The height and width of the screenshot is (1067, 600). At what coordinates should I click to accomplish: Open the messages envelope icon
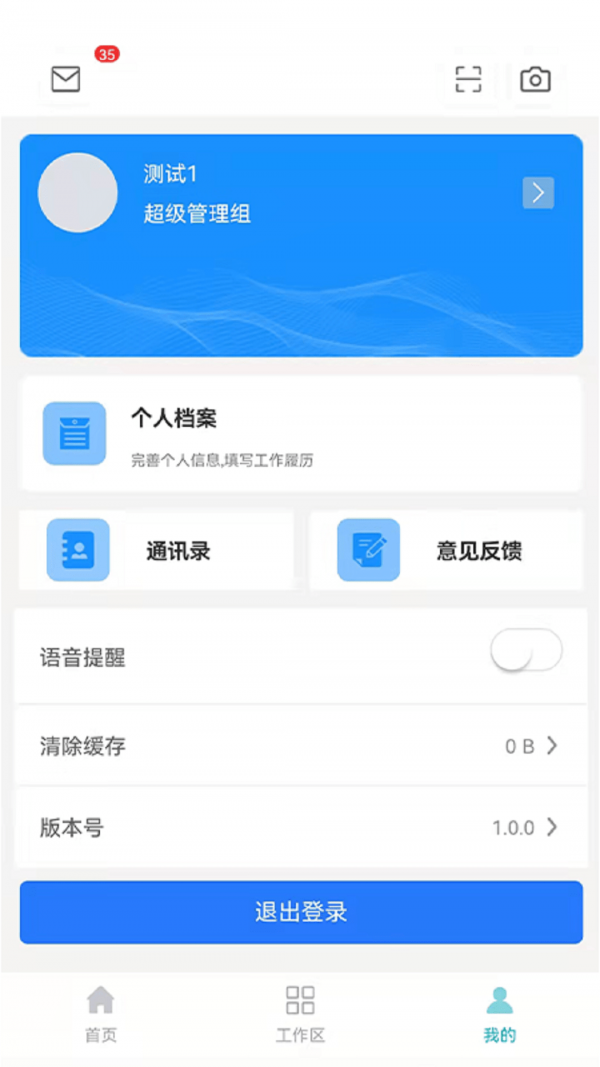coord(66,79)
